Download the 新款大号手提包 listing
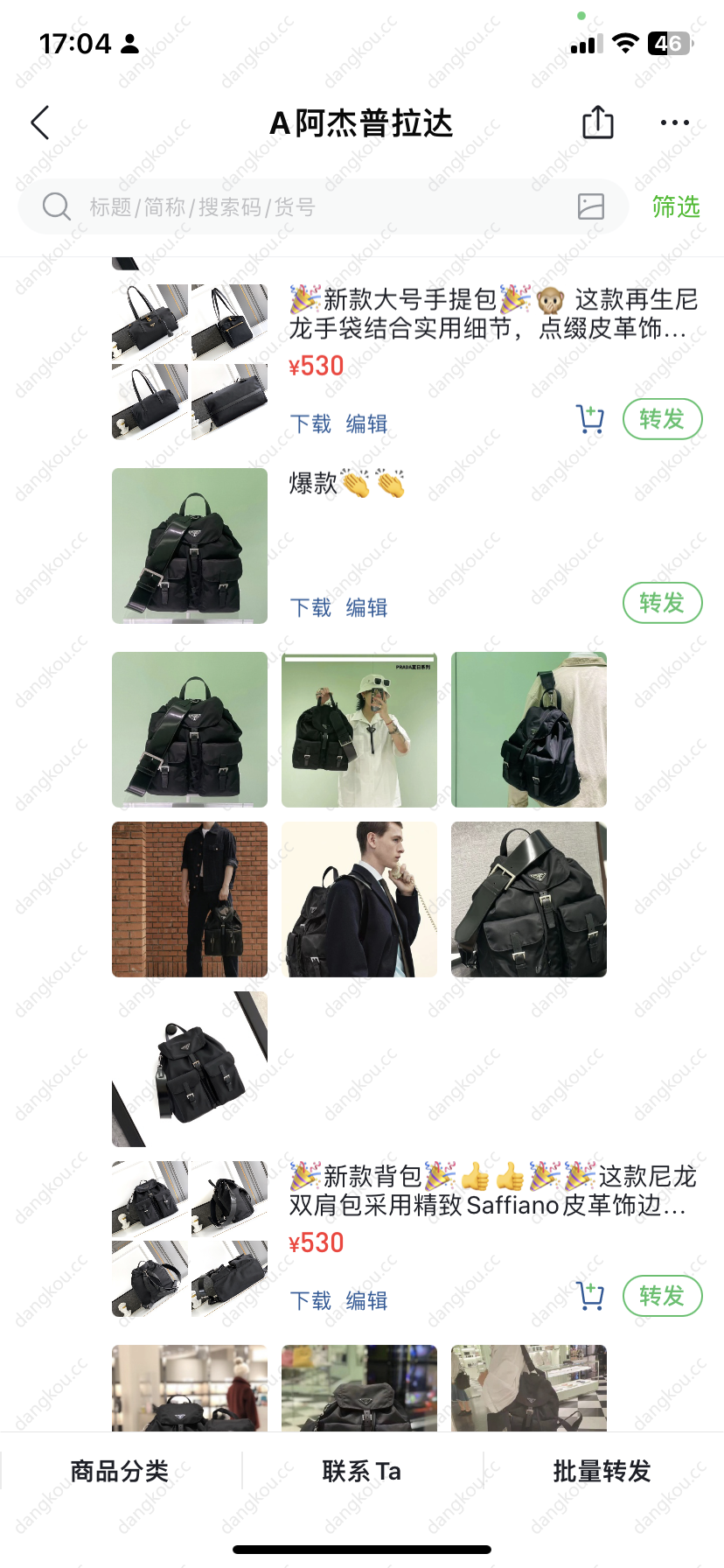 tap(310, 424)
